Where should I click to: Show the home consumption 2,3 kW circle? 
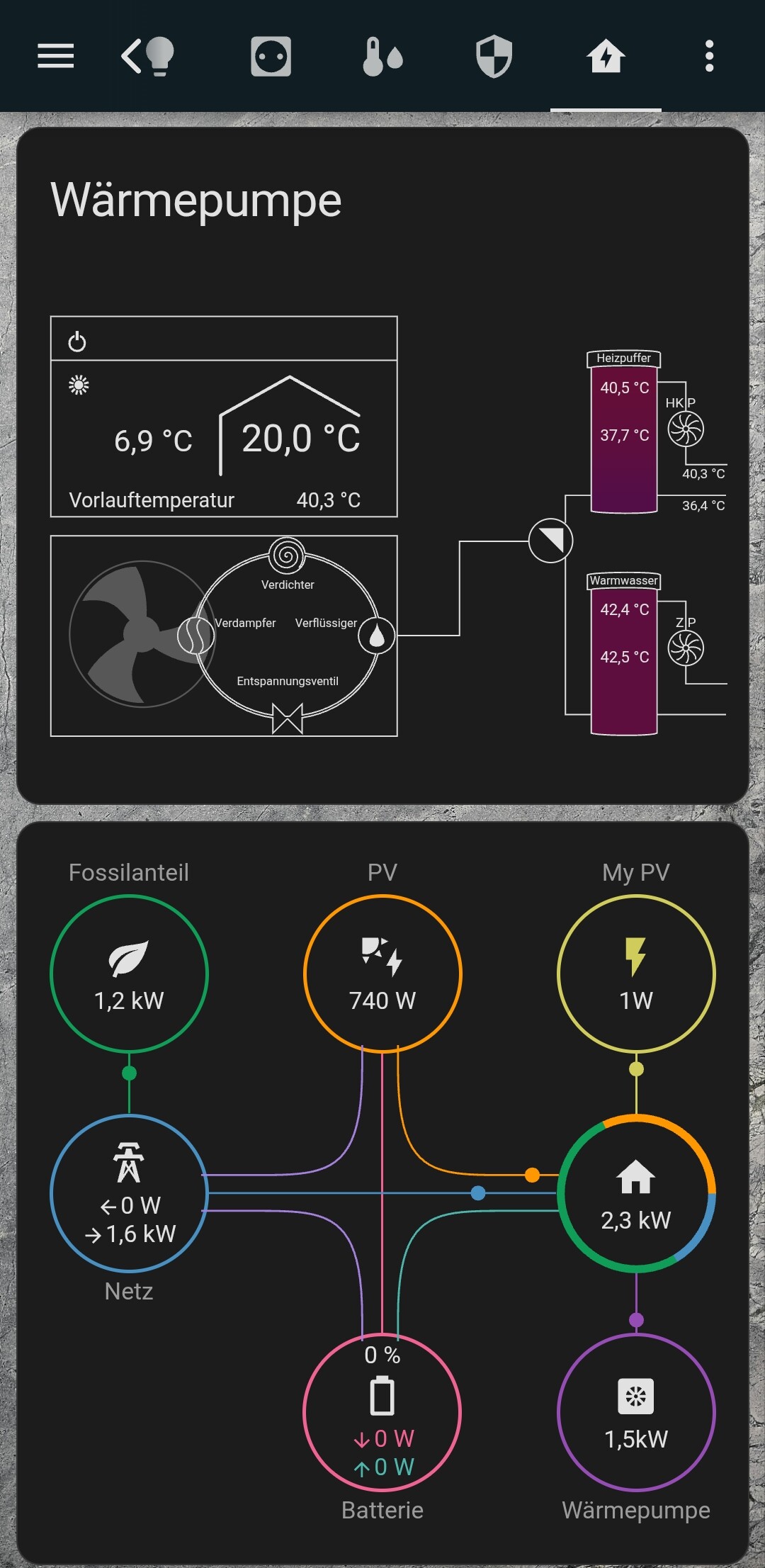(x=636, y=1193)
